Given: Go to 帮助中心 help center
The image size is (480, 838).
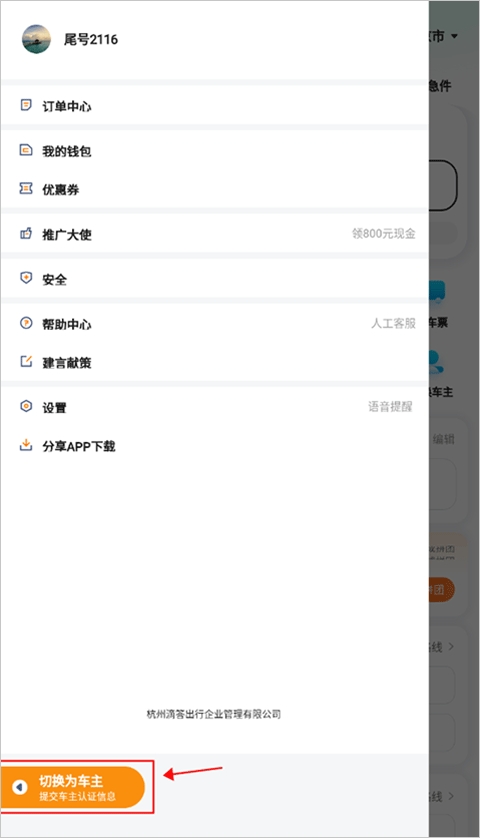Looking at the screenshot, I should (214, 324).
